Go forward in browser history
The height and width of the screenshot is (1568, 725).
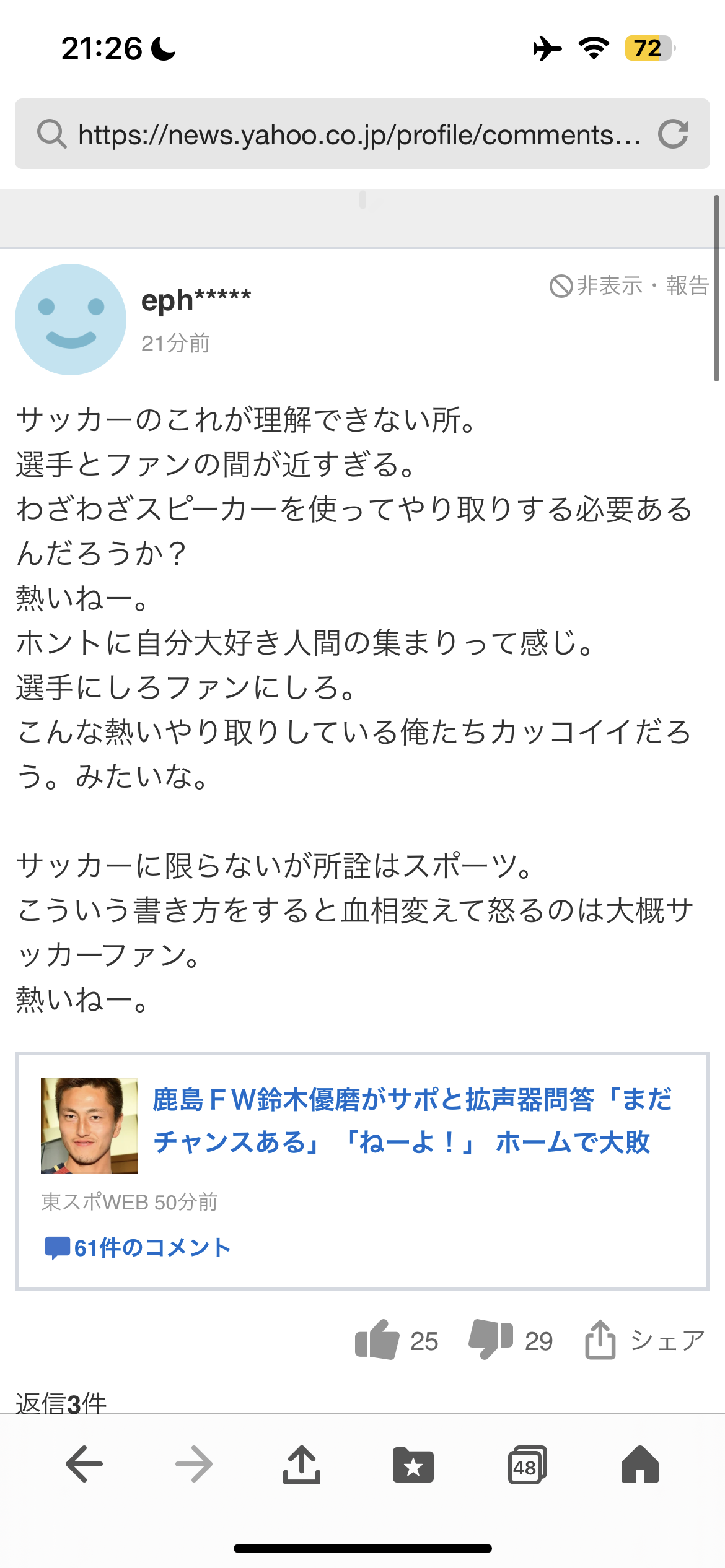[x=193, y=1465]
